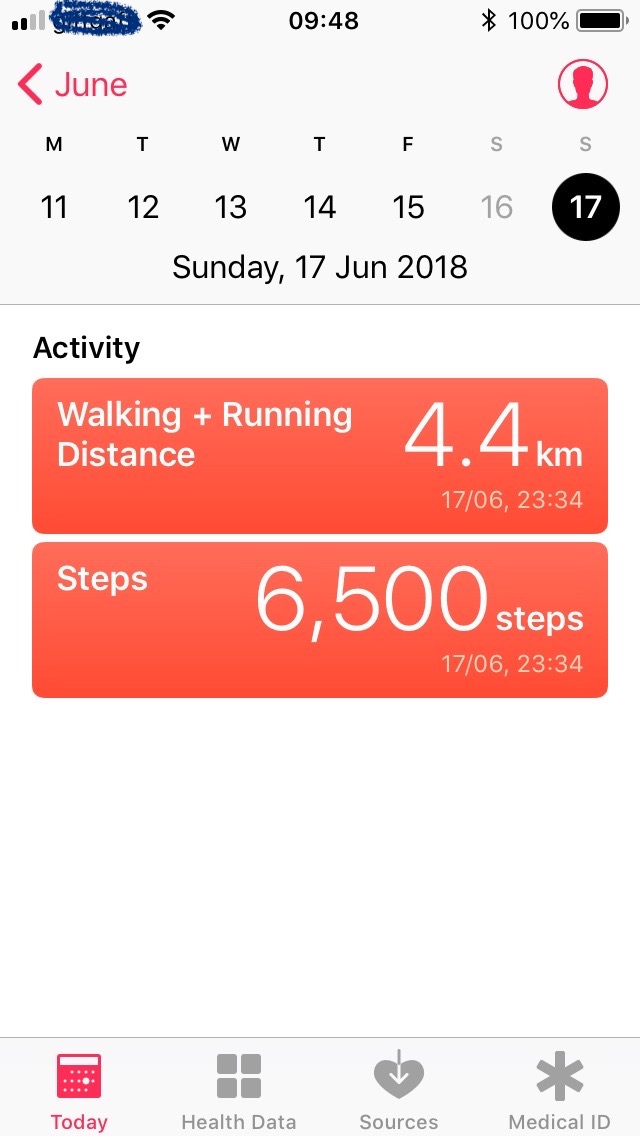Select Wednesday 13 in the week strip
Viewport: 640px width, 1136px height.
coord(231,207)
